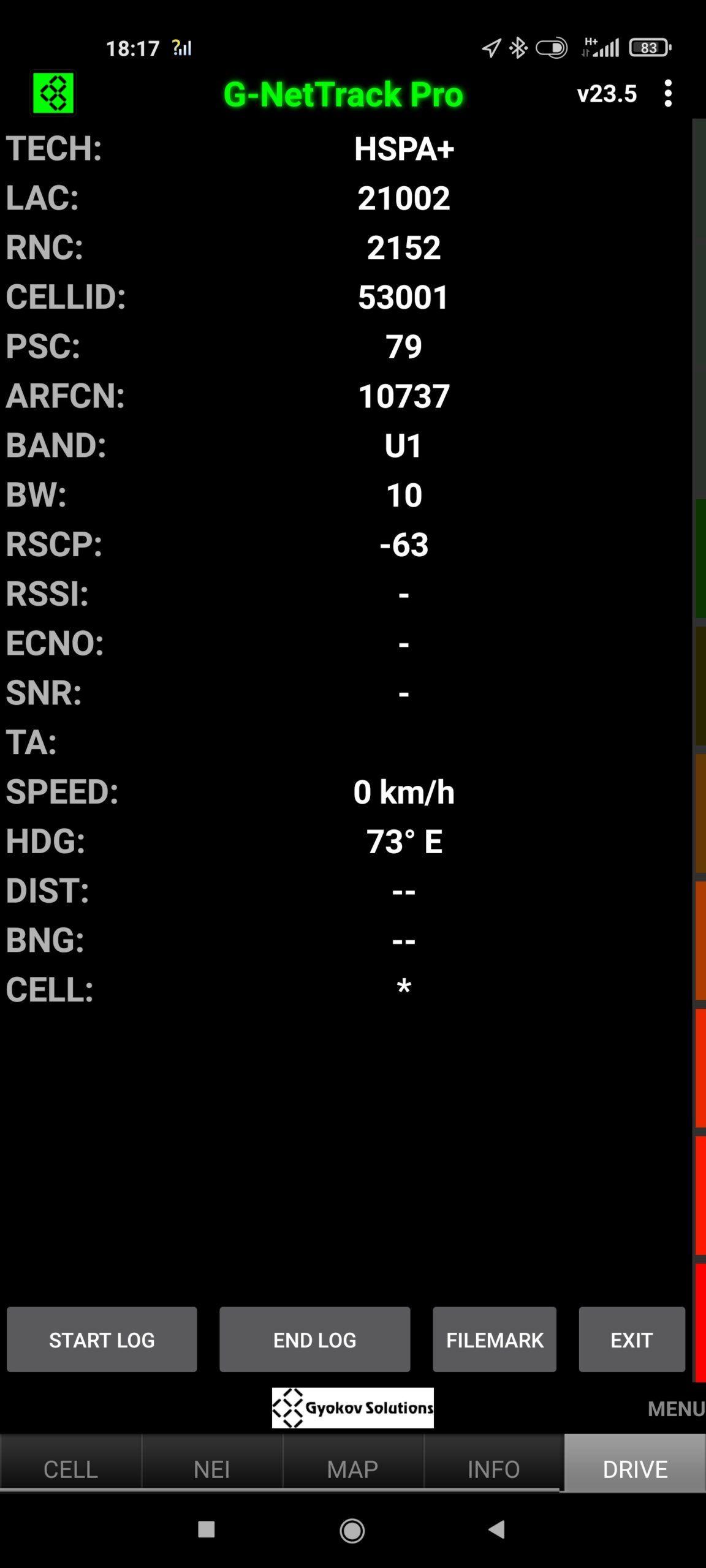Go back using system back button
The height and width of the screenshot is (1568, 706).
pos(496,1529)
